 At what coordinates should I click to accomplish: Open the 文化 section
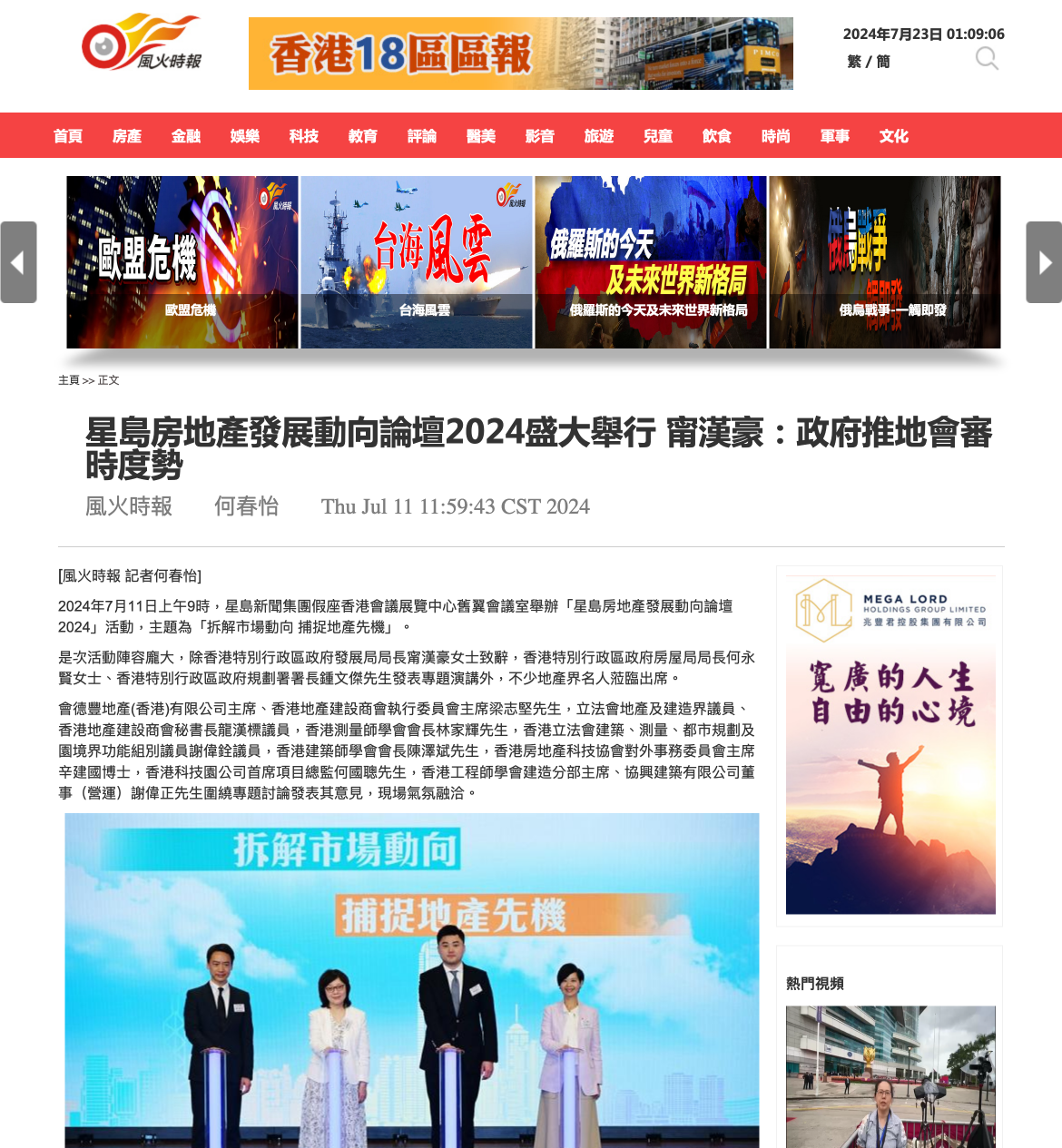coord(894,136)
